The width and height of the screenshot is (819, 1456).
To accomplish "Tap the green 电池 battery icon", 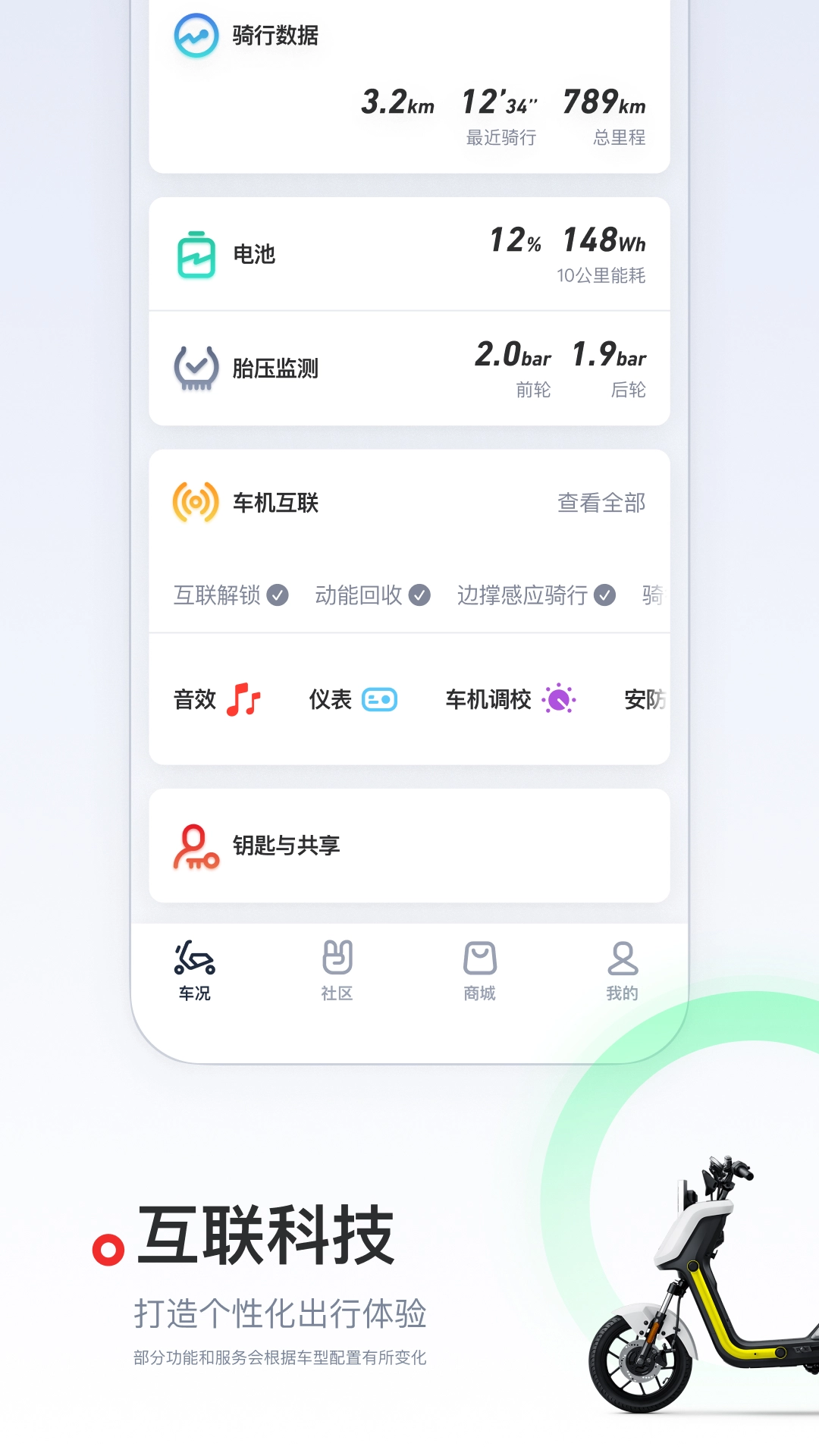I will click(x=196, y=254).
